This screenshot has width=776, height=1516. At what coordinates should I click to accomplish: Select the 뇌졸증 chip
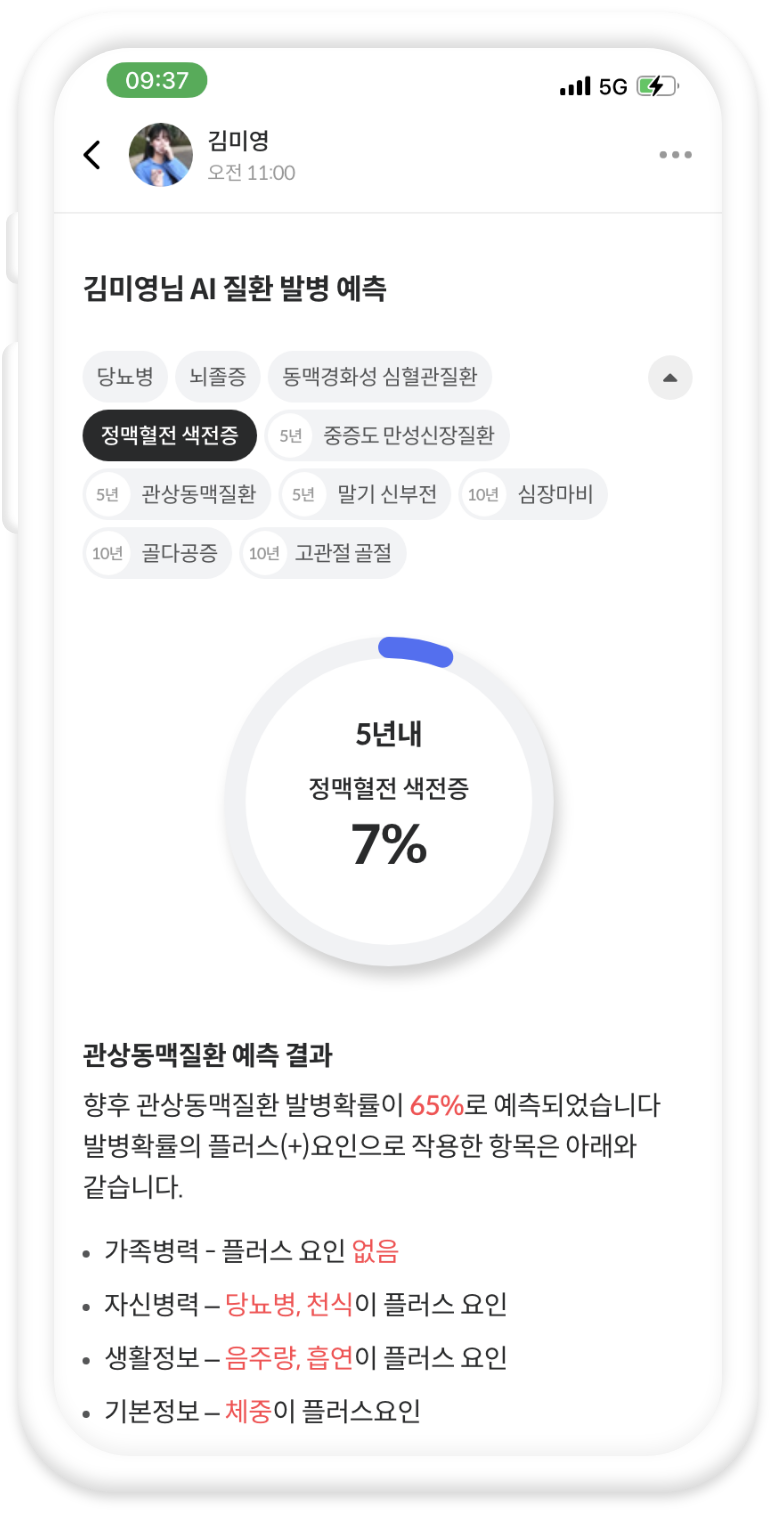point(217,377)
